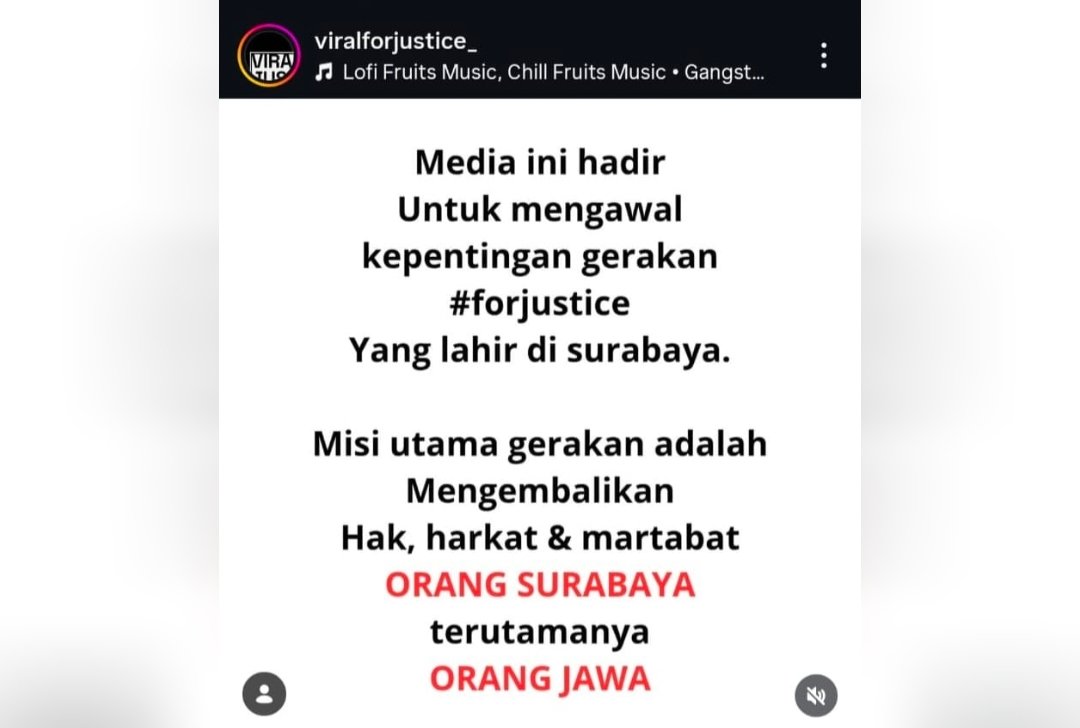Open the Lofi Fruits Music audio track
Image resolution: width=1080 pixels, height=728 pixels.
540,72
